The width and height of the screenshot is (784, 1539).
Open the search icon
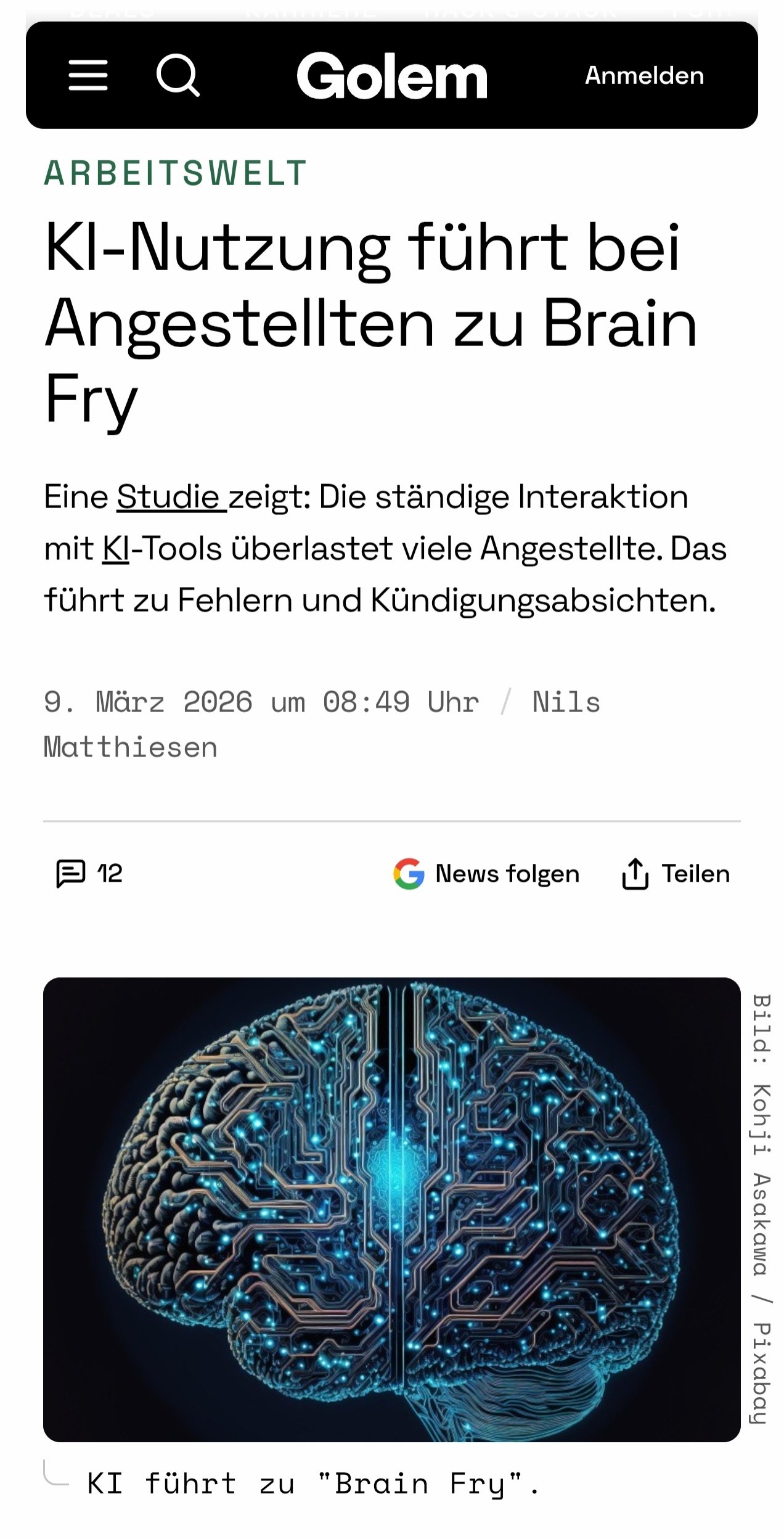[x=178, y=75]
